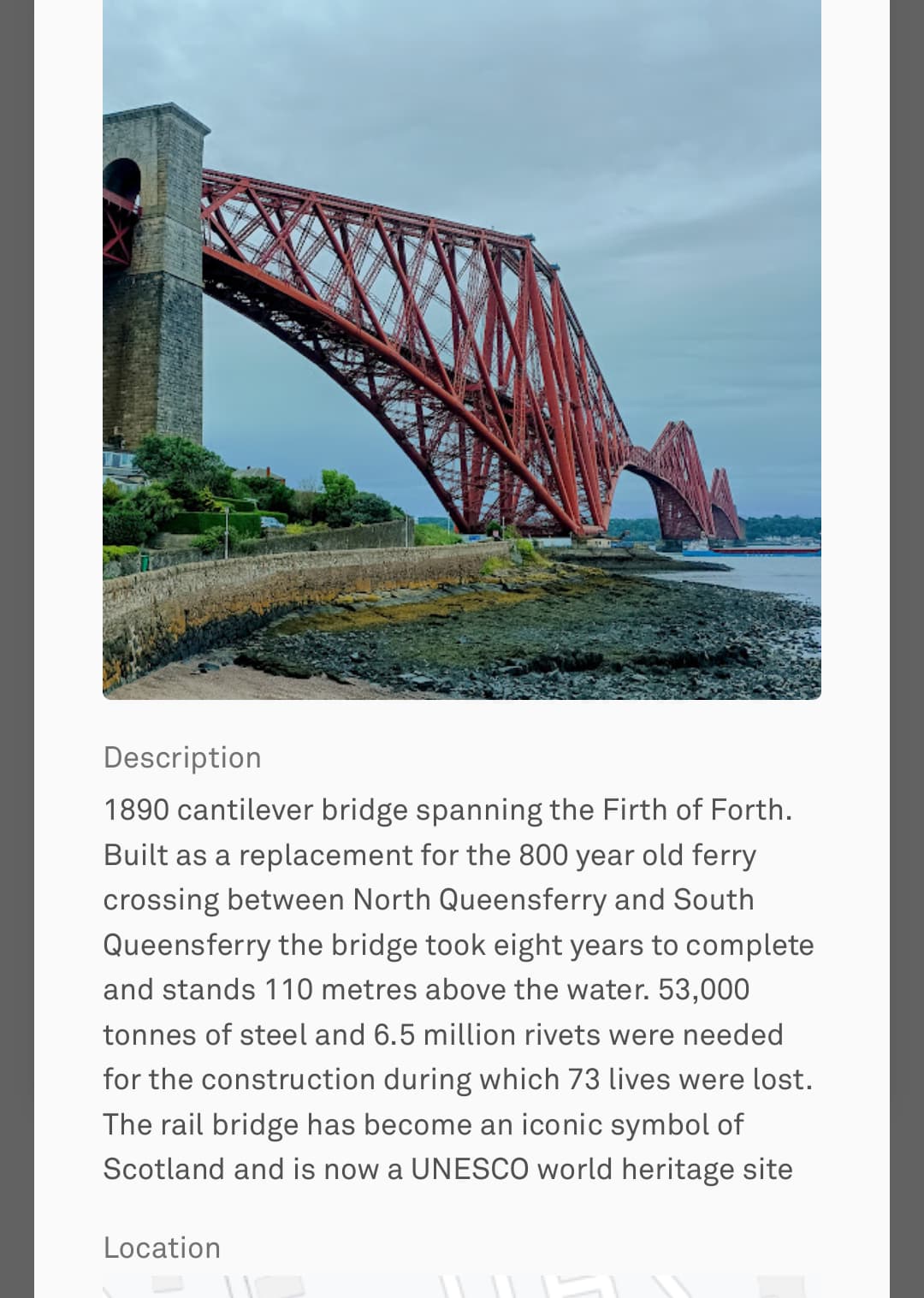Viewport: 924px width, 1298px height.
Task: Open the map preview under Location
Action: pyautogui.click(x=462, y=1286)
